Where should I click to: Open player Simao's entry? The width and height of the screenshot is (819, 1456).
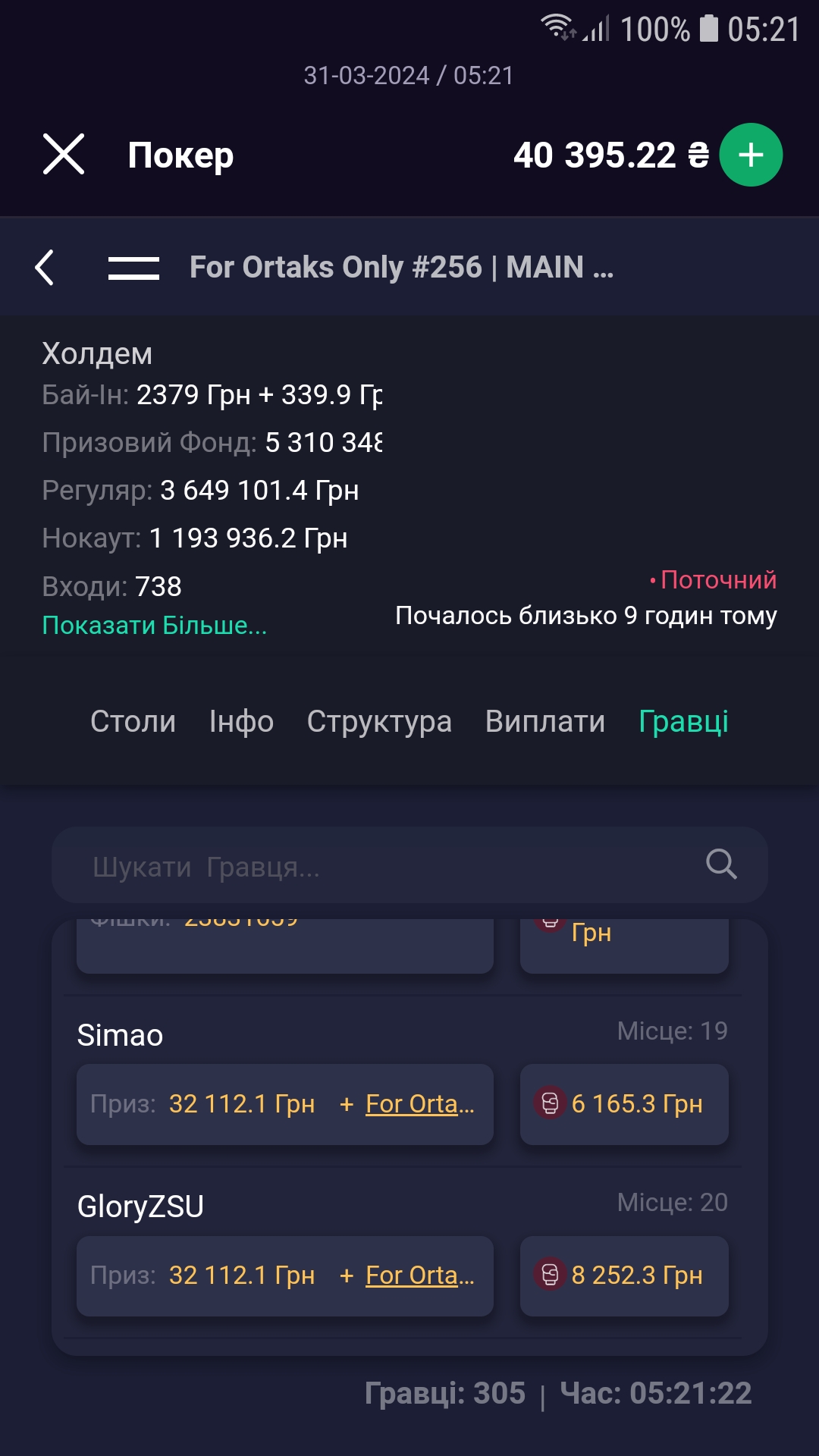click(121, 1035)
